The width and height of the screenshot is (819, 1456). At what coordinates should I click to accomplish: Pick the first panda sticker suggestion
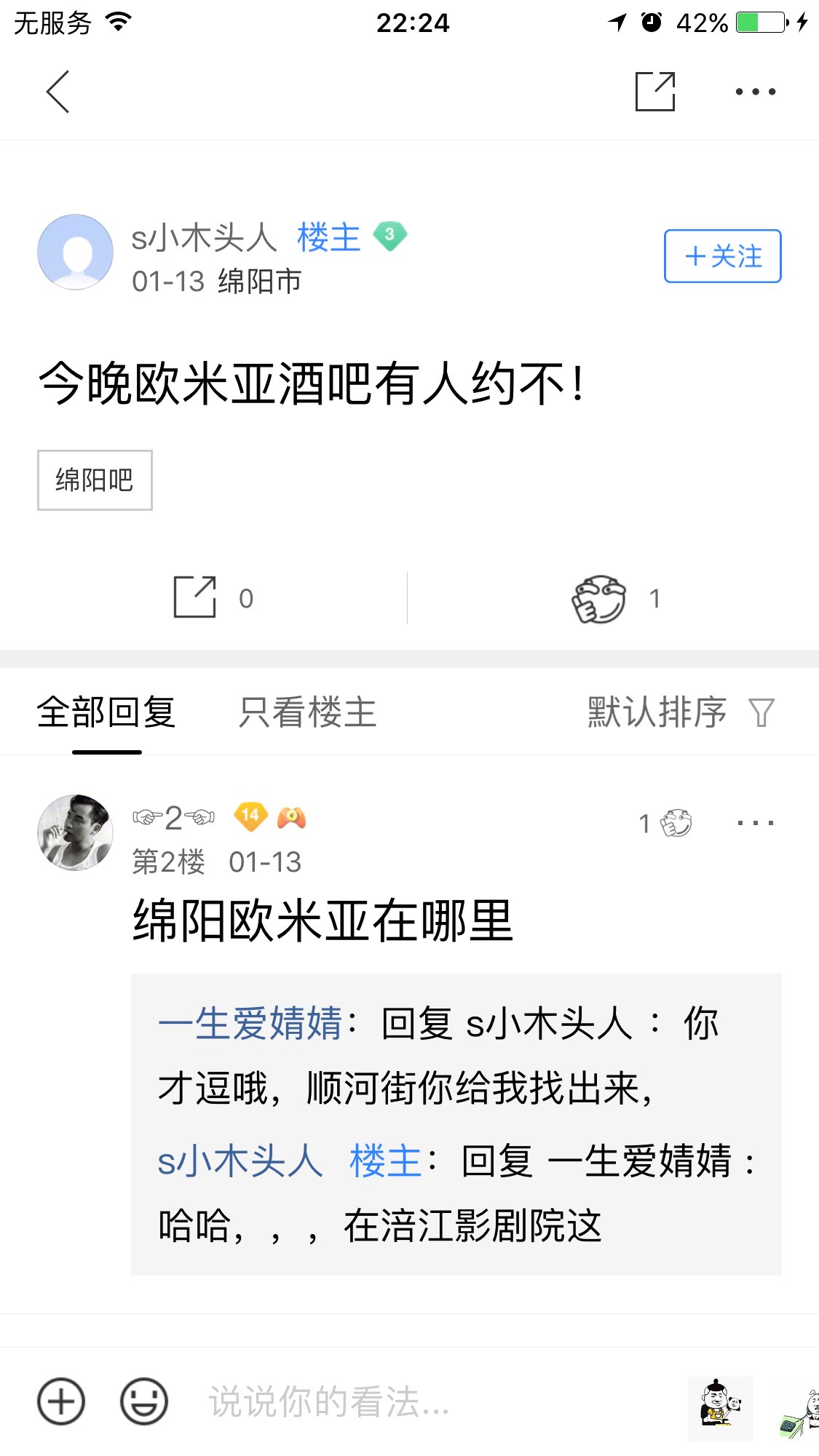(x=720, y=1407)
